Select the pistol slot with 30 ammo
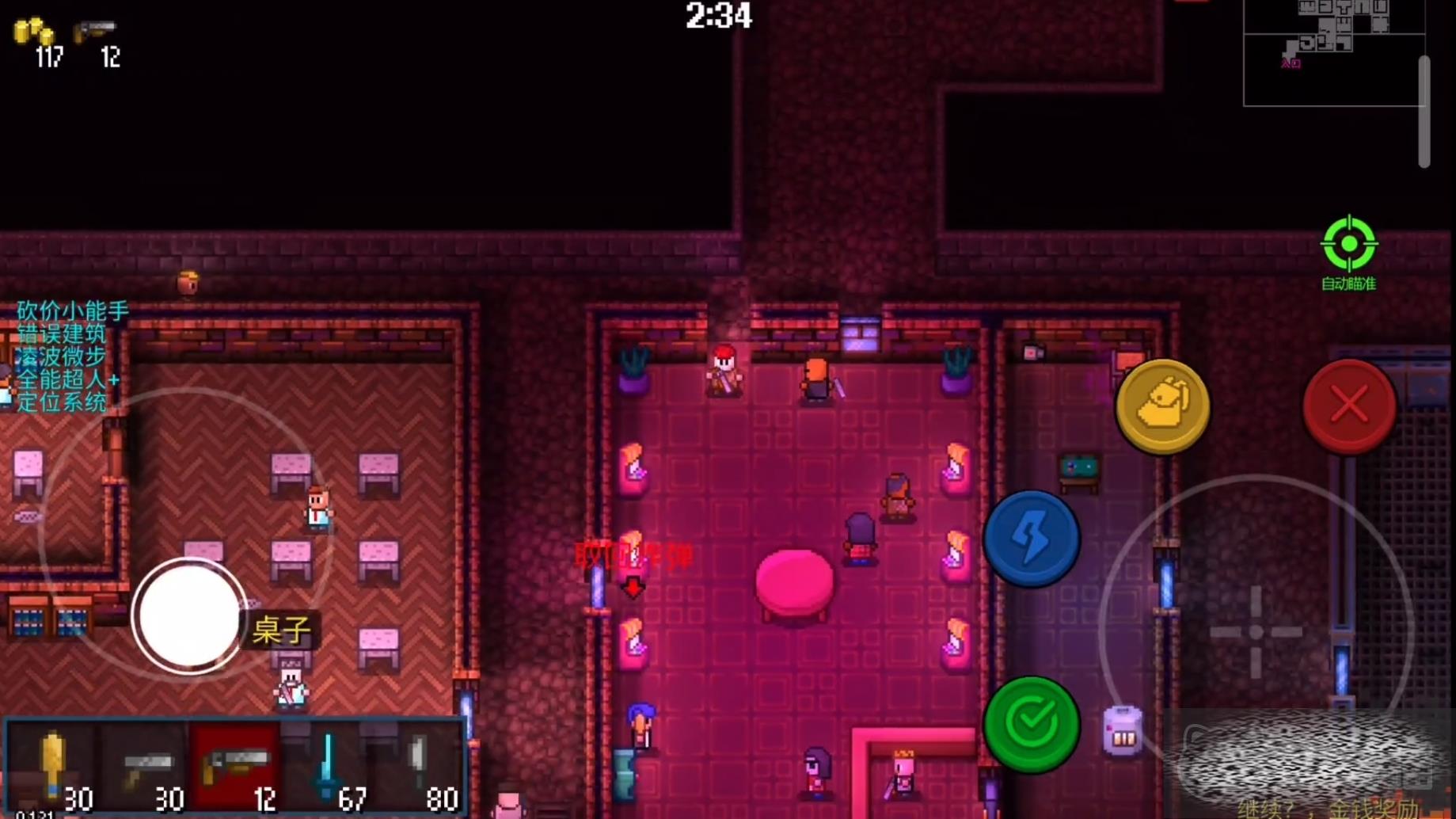Image resolution: width=1456 pixels, height=819 pixels. point(145,767)
